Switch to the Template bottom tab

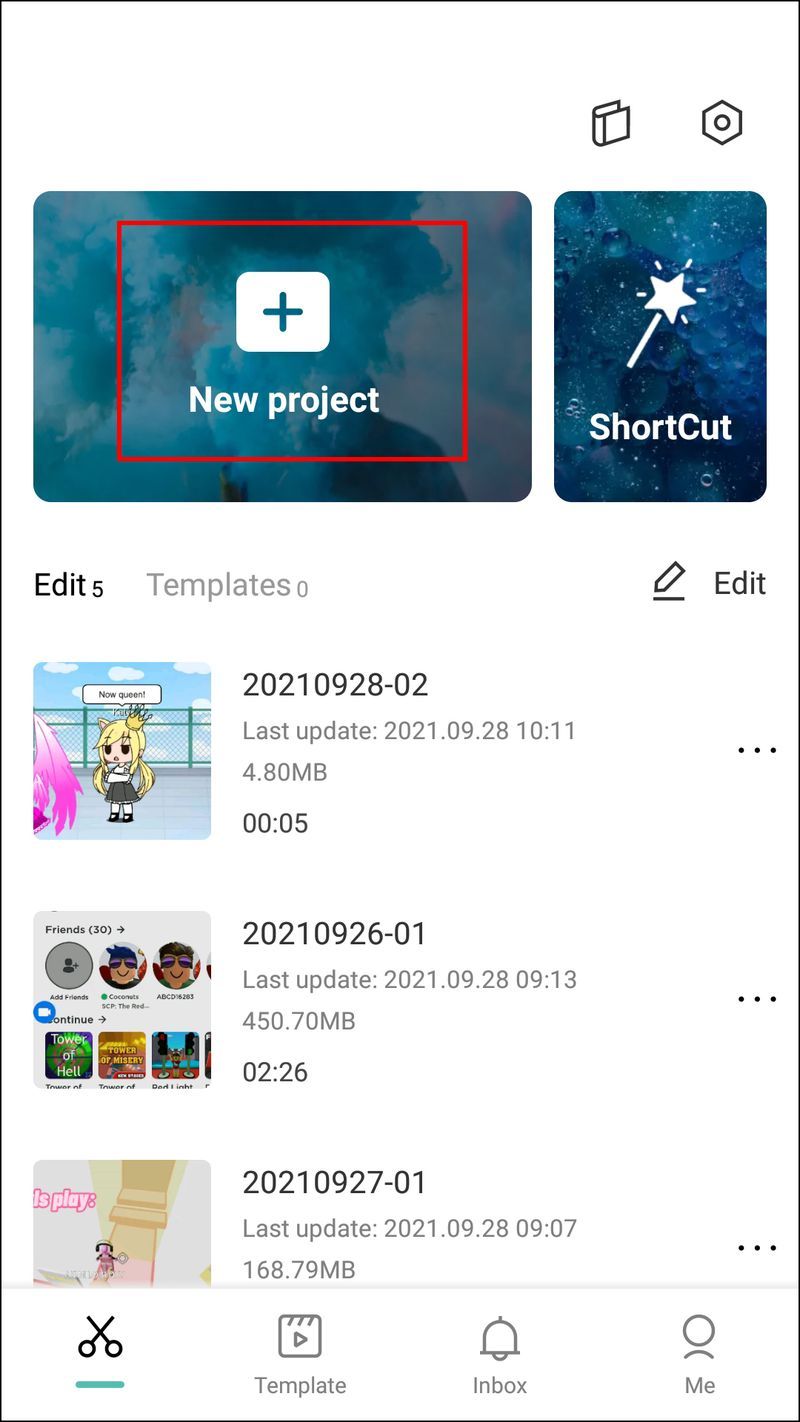pos(300,1355)
